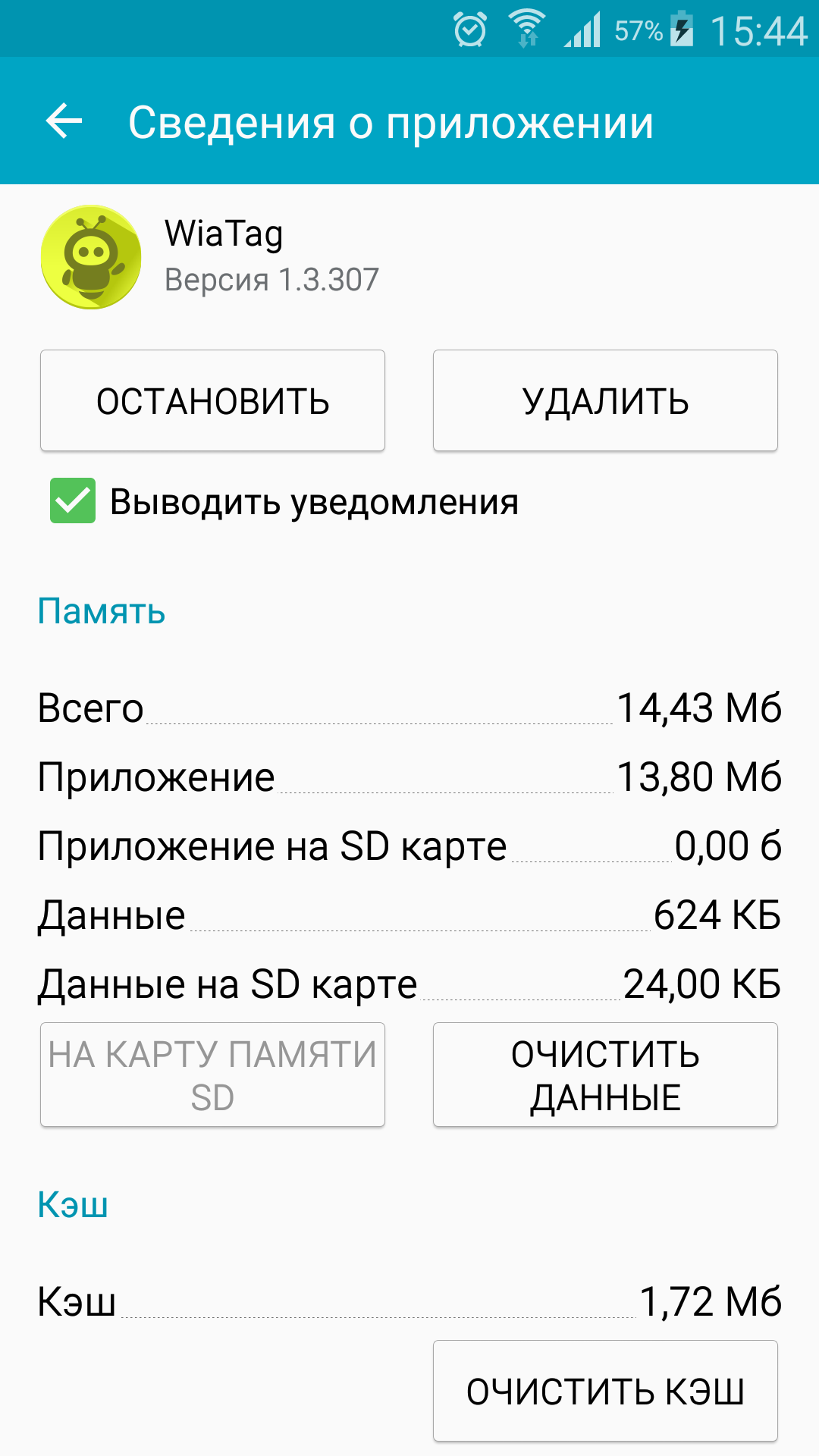This screenshot has width=819, height=1456.
Task: Tap the ОСТАНОВИТЬ button to stop WiaTag
Action: point(212,400)
